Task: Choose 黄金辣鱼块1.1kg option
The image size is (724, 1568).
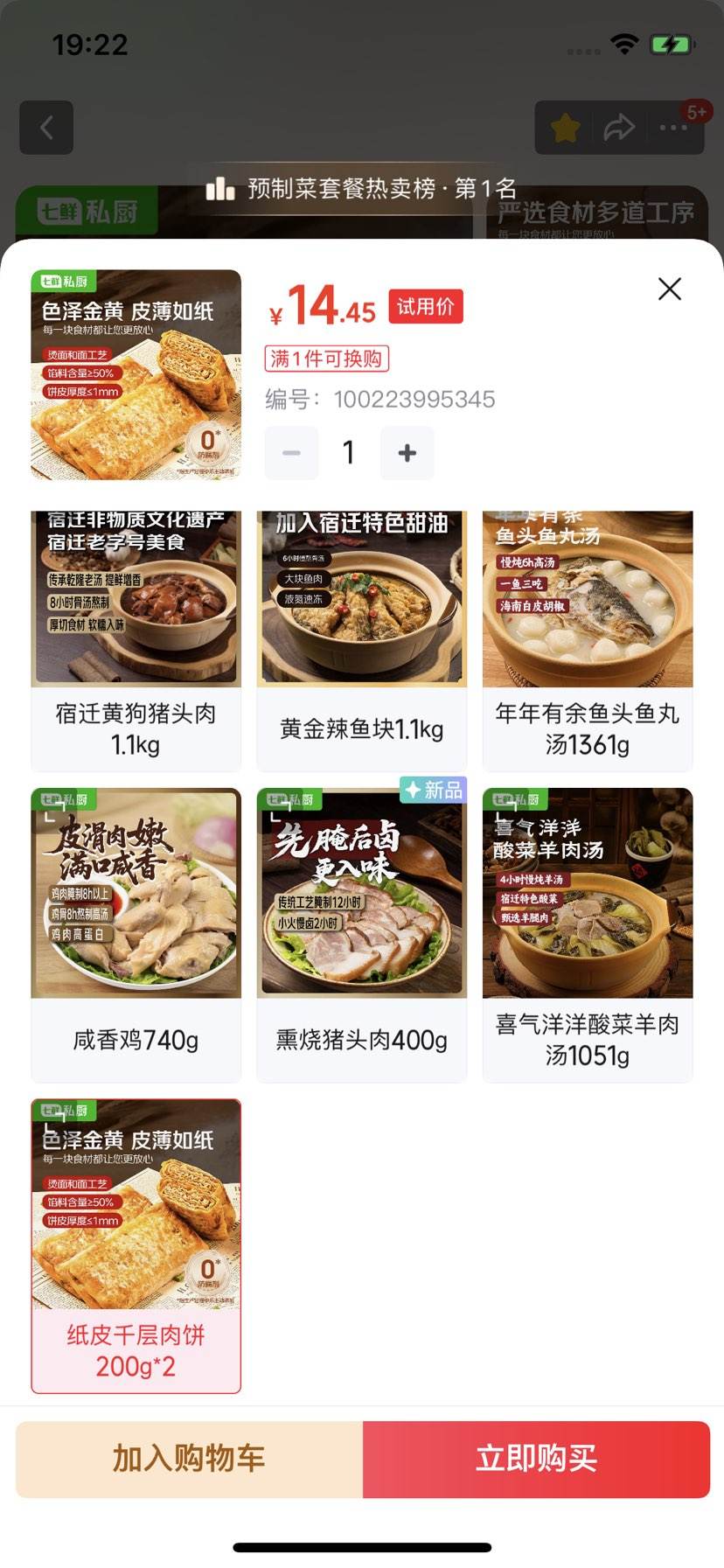Action: pyautogui.click(x=361, y=640)
